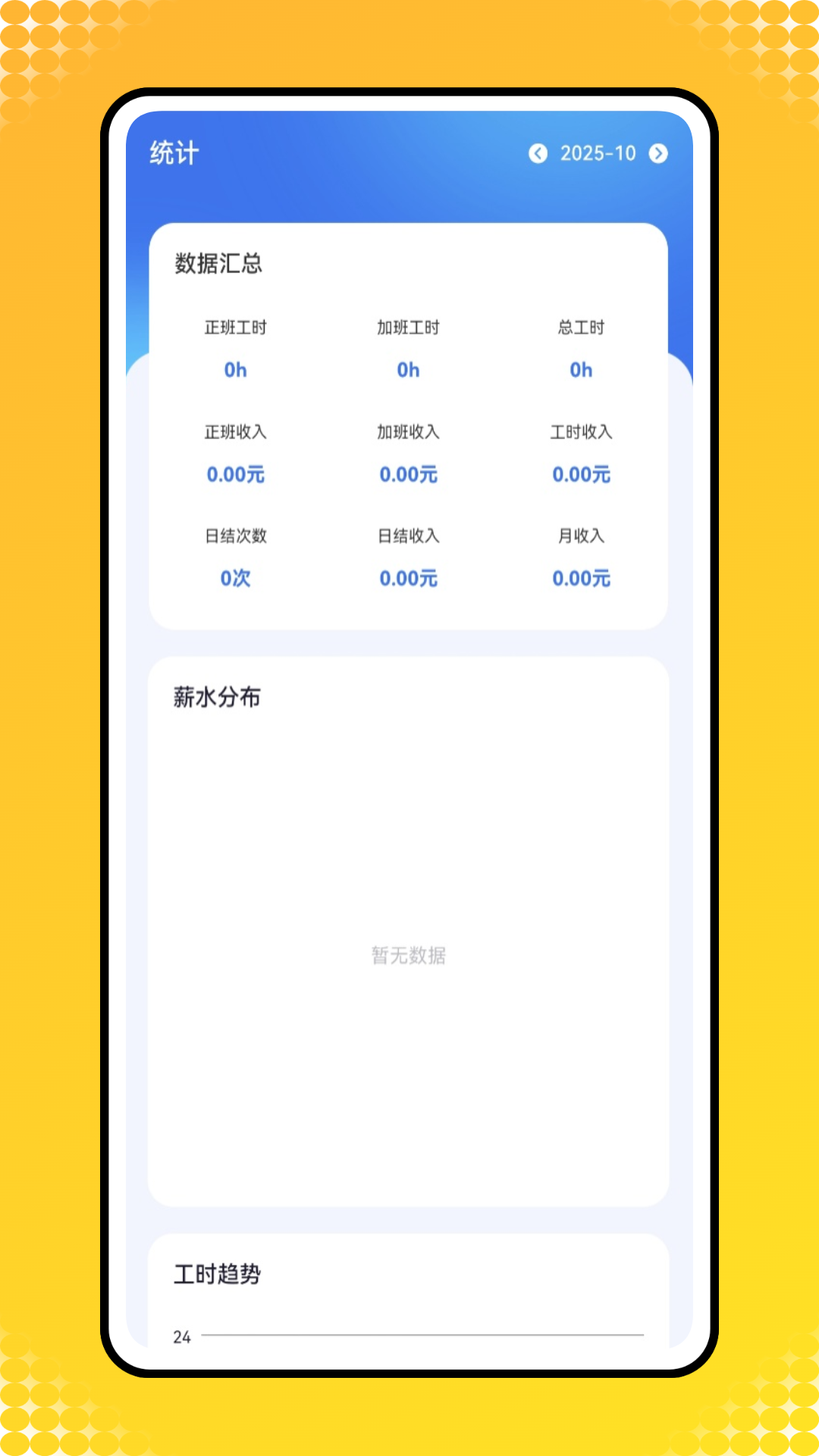Click the 工时趋势 section title
The height and width of the screenshot is (1456, 819).
click(218, 1273)
